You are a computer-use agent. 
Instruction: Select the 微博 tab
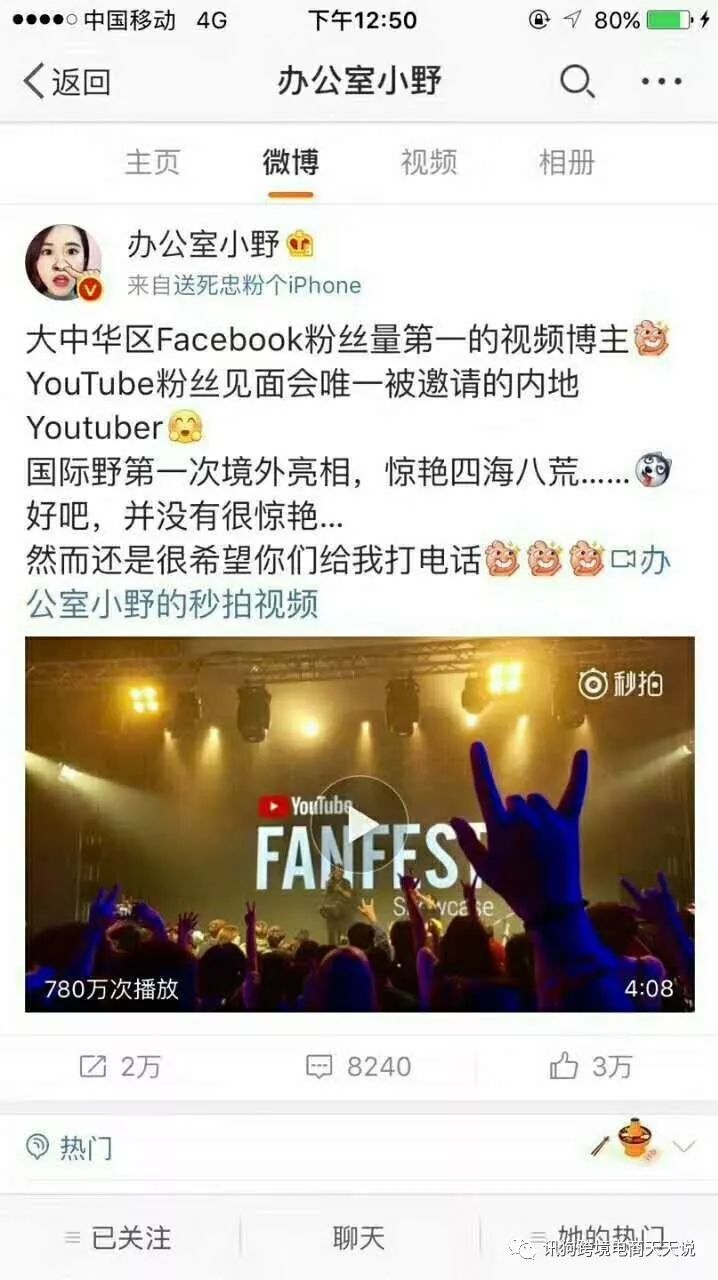[x=290, y=162]
